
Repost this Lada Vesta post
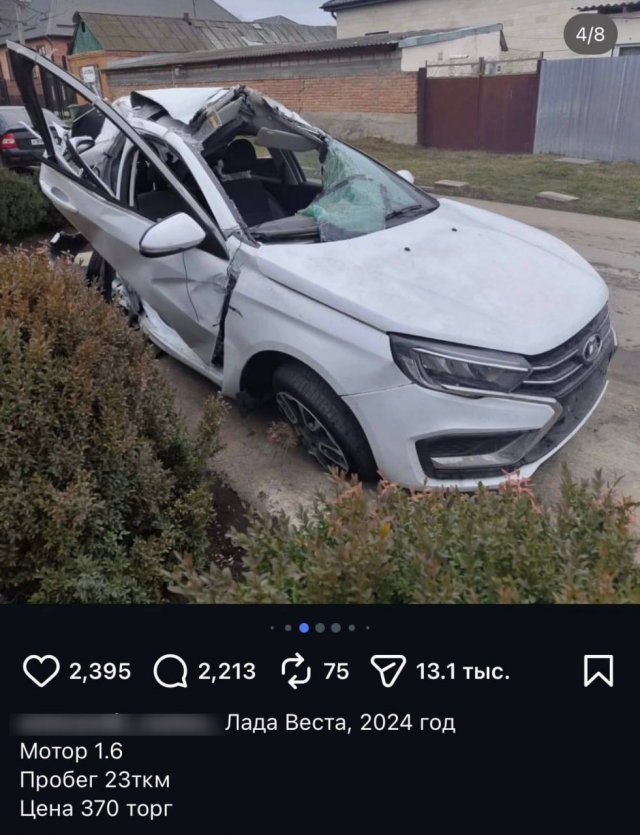point(297,671)
